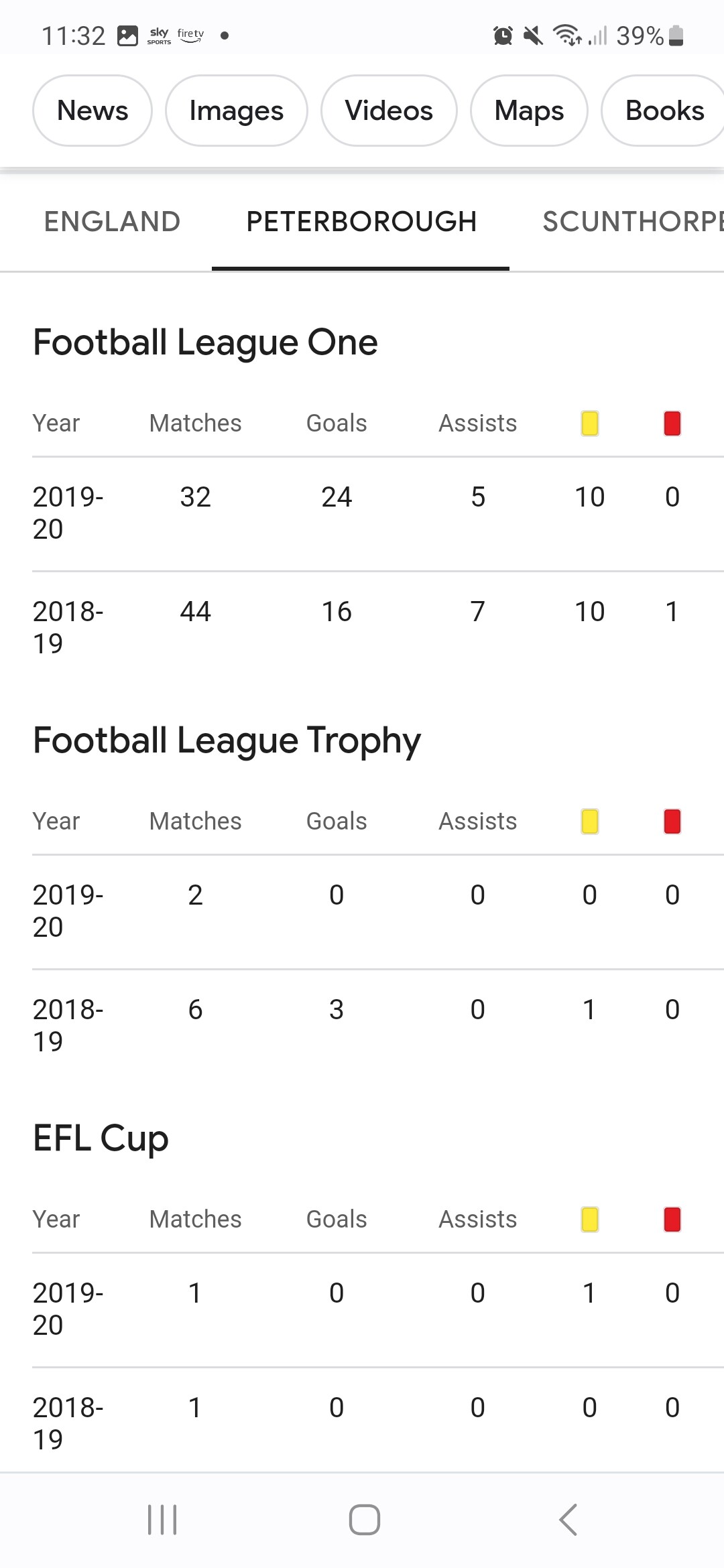This screenshot has height=1568, width=724.
Task: Select the News search filter chip
Action: coord(93,111)
